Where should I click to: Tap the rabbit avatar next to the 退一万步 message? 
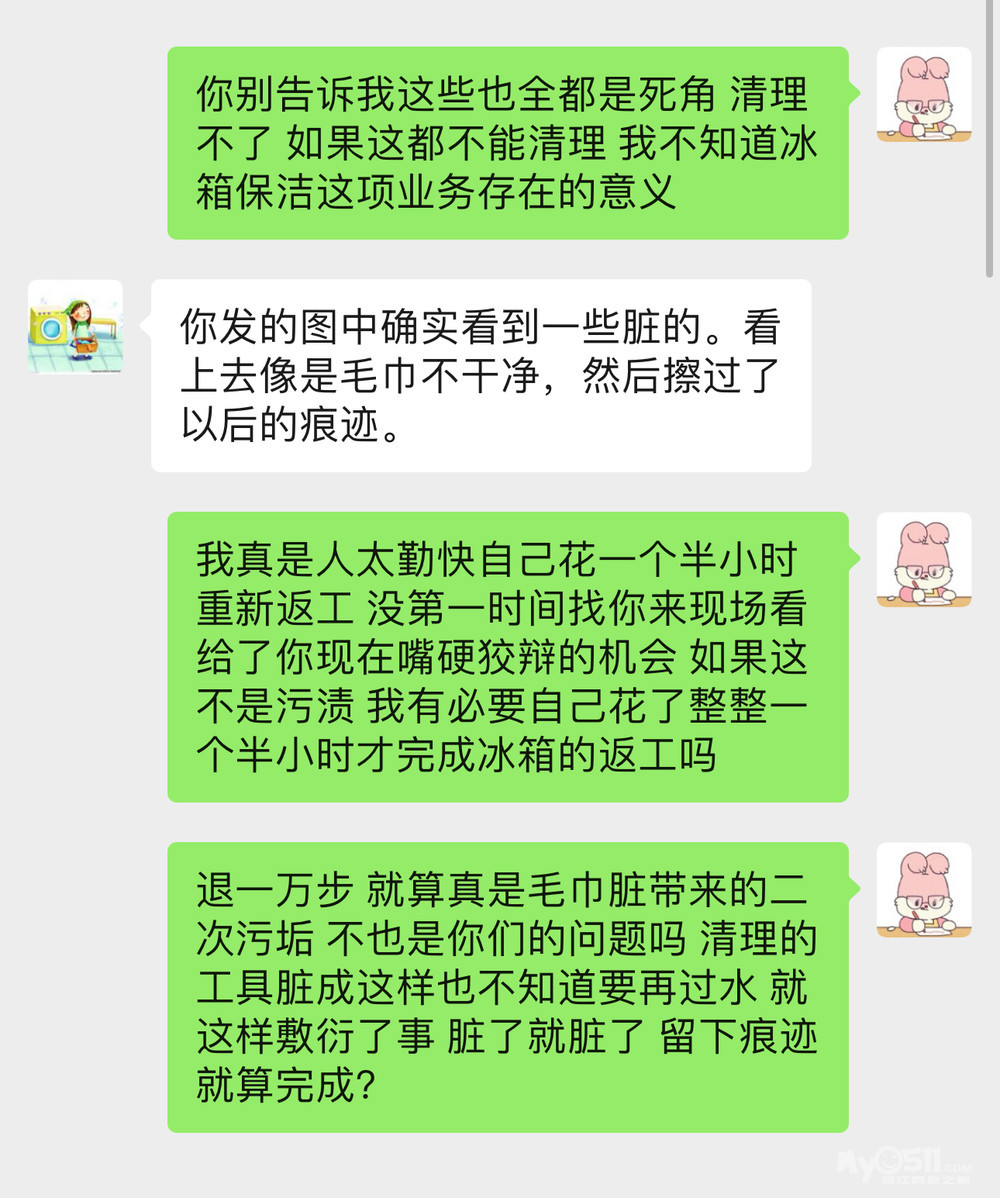(924, 890)
